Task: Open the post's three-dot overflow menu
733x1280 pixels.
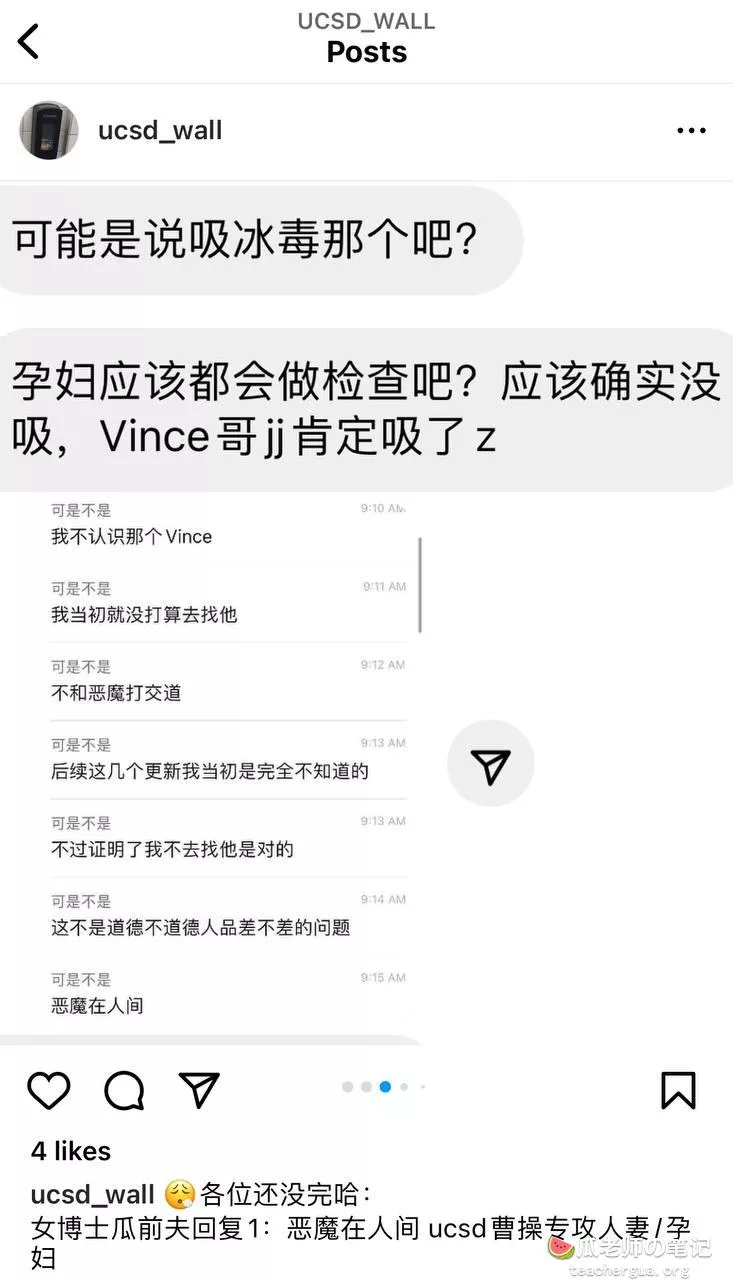Action: pyautogui.click(x=691, y=131)
